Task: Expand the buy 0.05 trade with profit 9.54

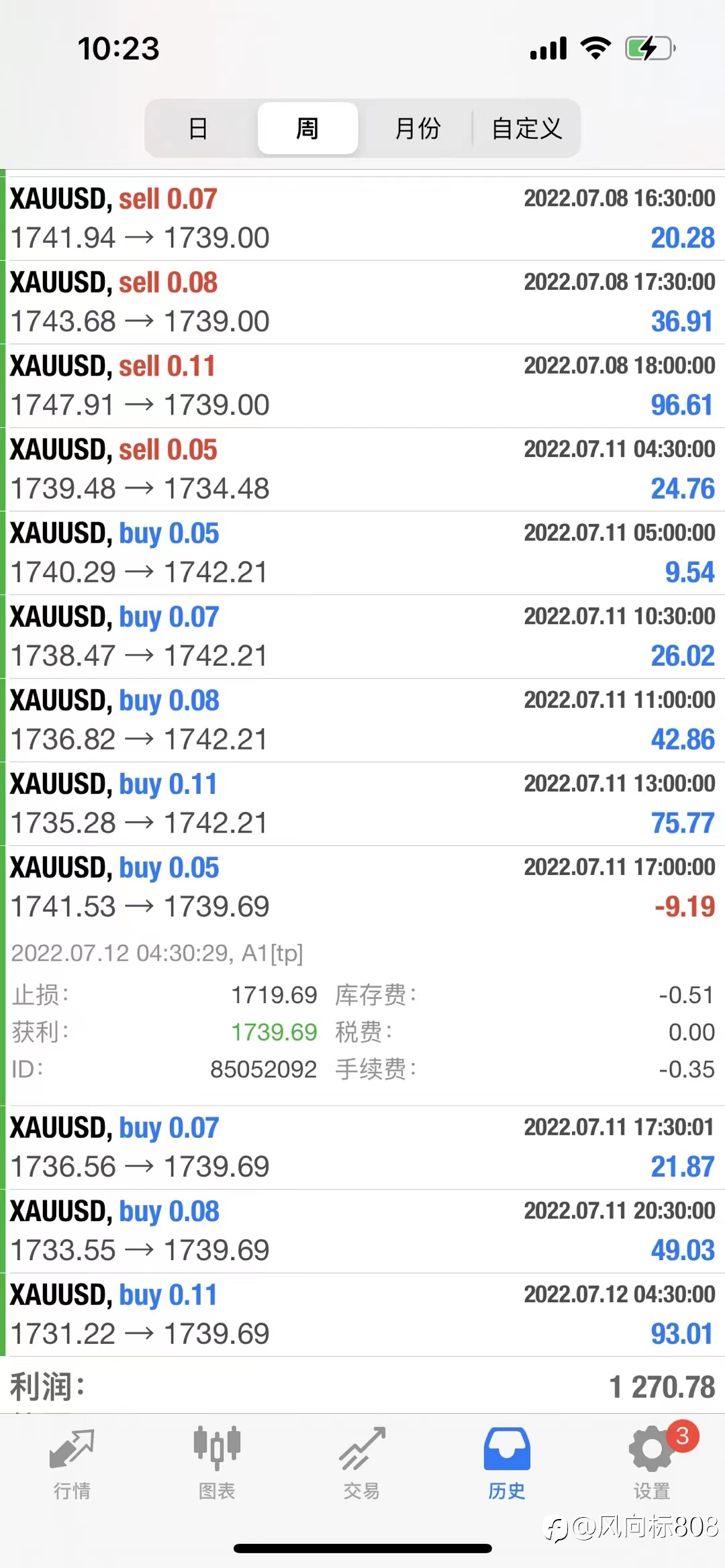Action: pyautogui.click(x=362, y=553)
